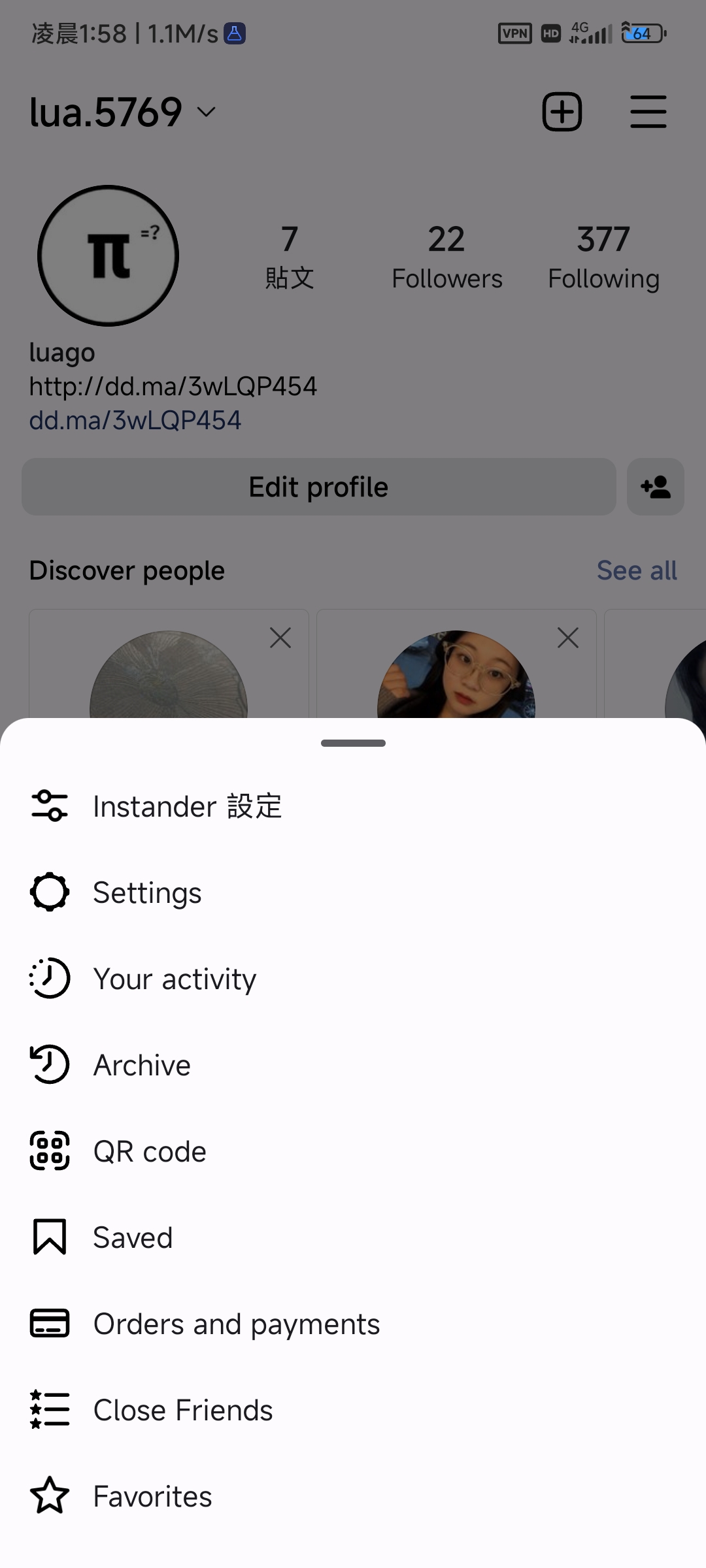Open Instander 設定 from the menu
The image size is (706, 1568).
(187, 806)
